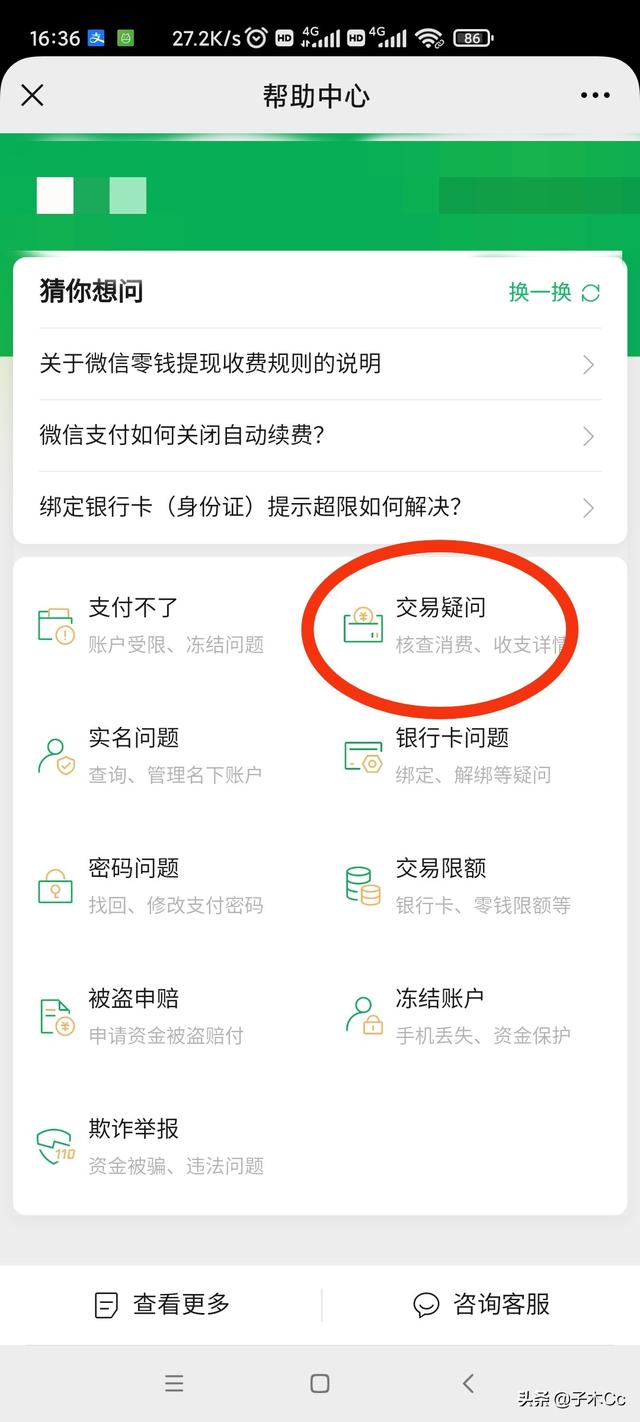The image size is (640, 1422).
Task: Close the help center page
Action: click(x=33, y=95)
